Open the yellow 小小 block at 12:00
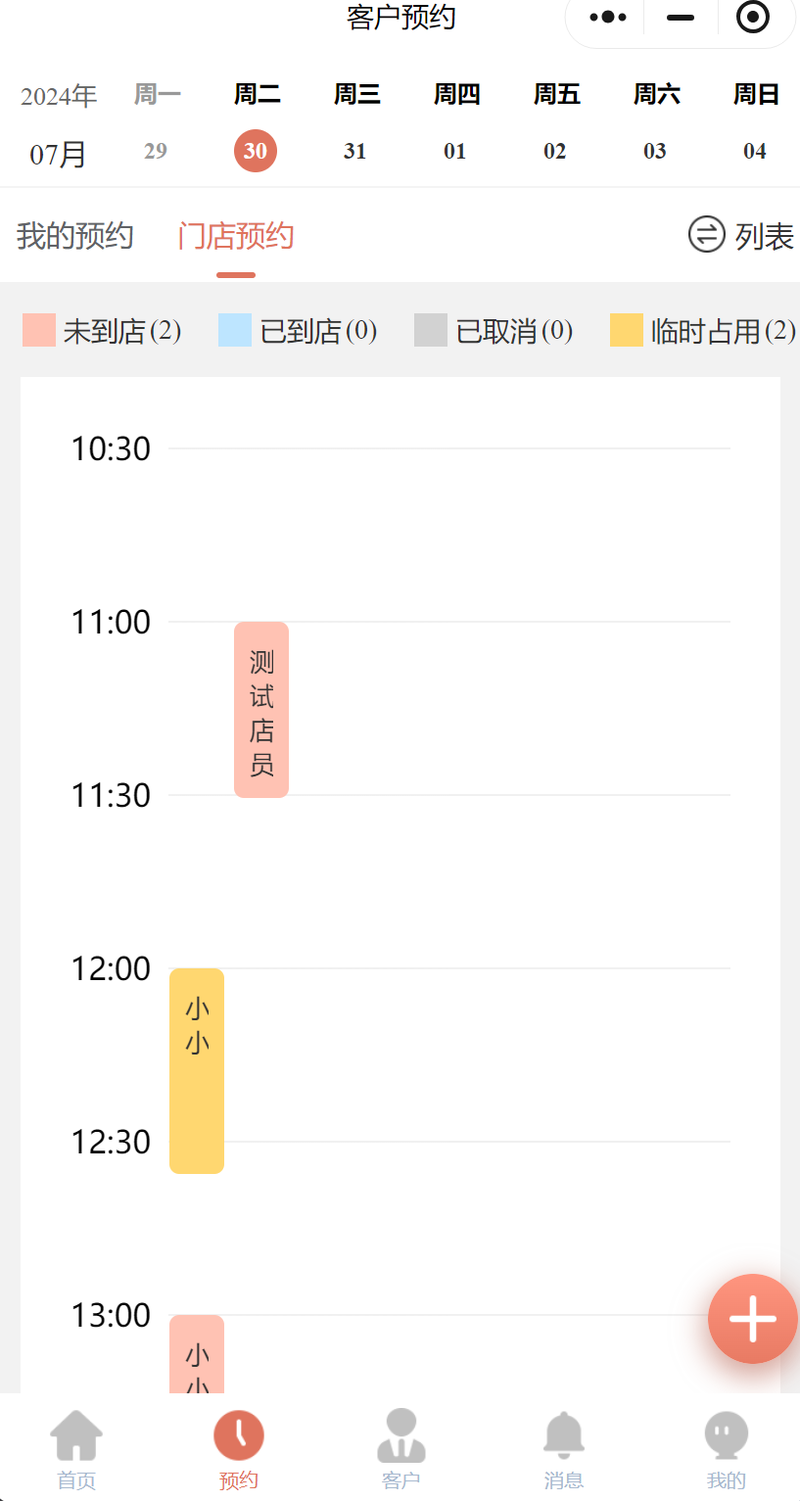Viewport: 800px width, 1501px height. click(x=197, y=1070)
